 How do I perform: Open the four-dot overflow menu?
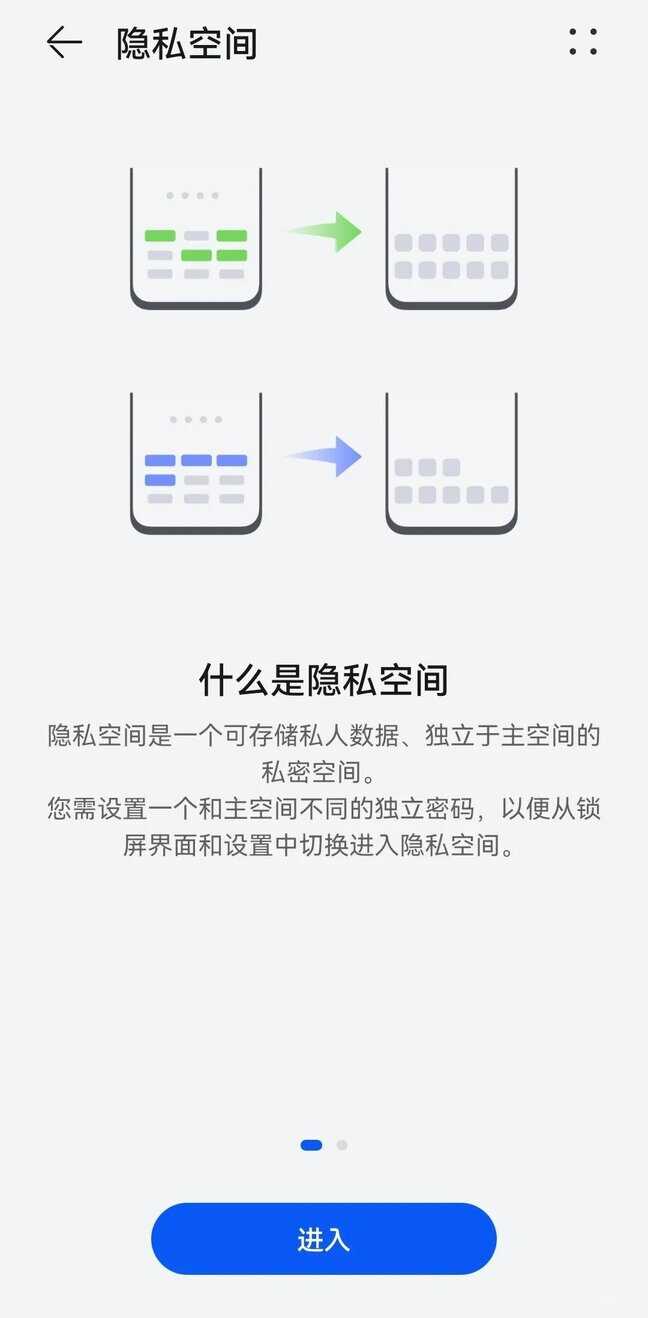pyautogui.click(x=583, y=42)
